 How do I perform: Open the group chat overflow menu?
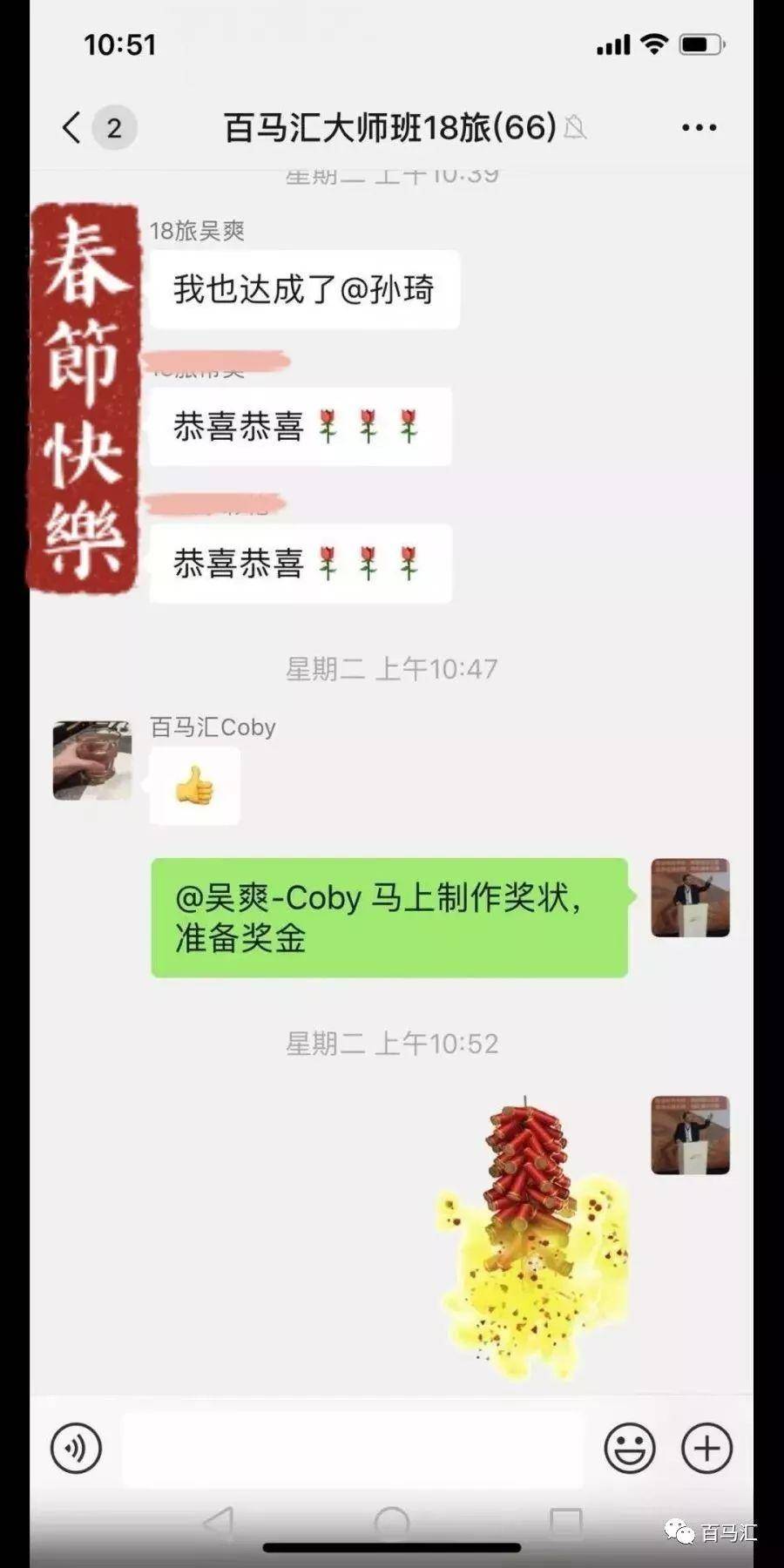point(699,128)
